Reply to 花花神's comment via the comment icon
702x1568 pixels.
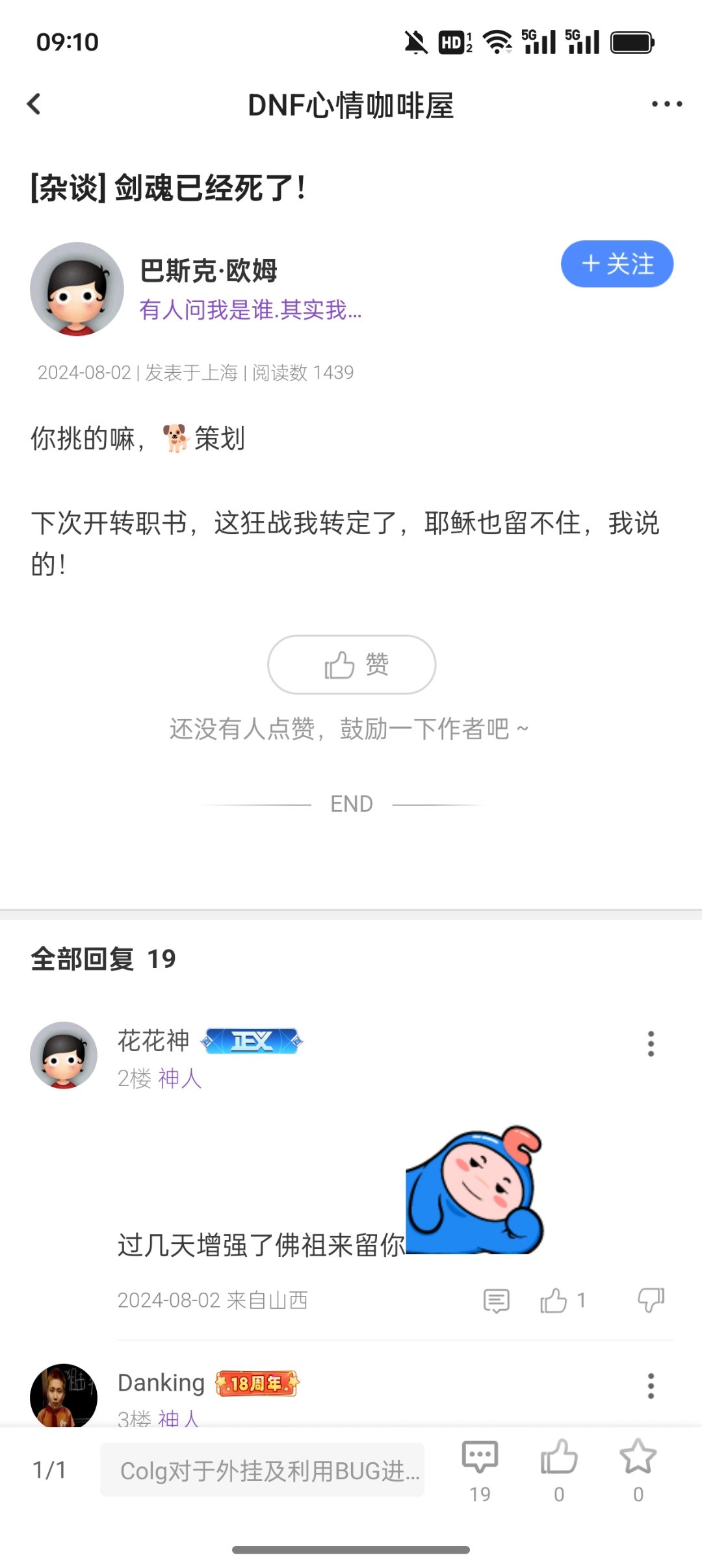coord(497,1300)
